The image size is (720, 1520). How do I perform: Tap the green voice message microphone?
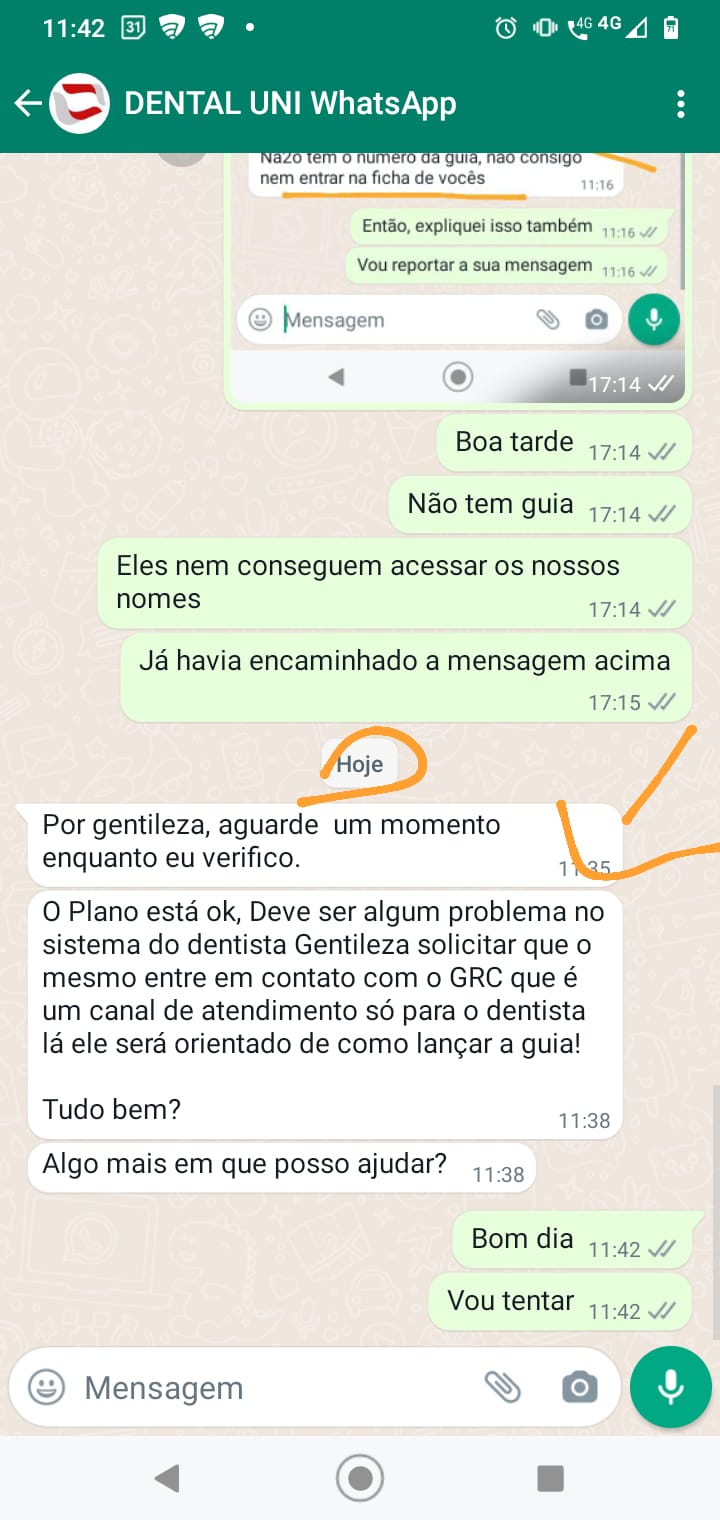coord(671,1387)
